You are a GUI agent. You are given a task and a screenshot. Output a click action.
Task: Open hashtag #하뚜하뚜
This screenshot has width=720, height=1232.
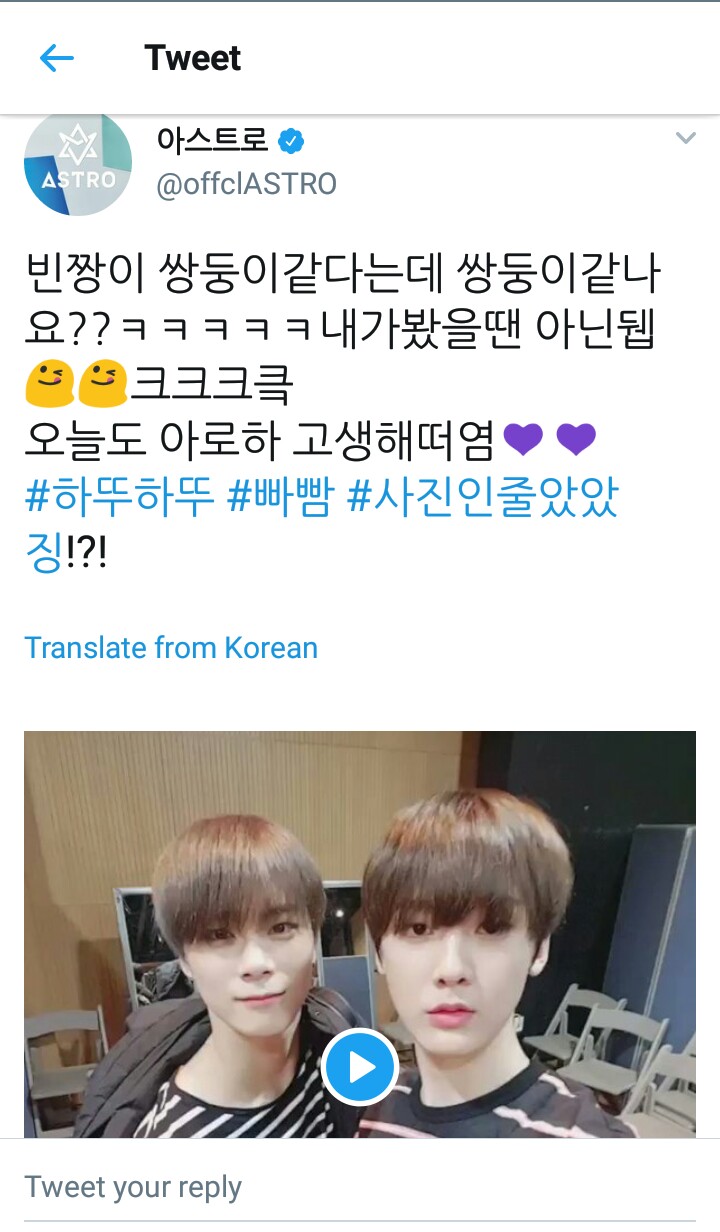pos(120,497)
